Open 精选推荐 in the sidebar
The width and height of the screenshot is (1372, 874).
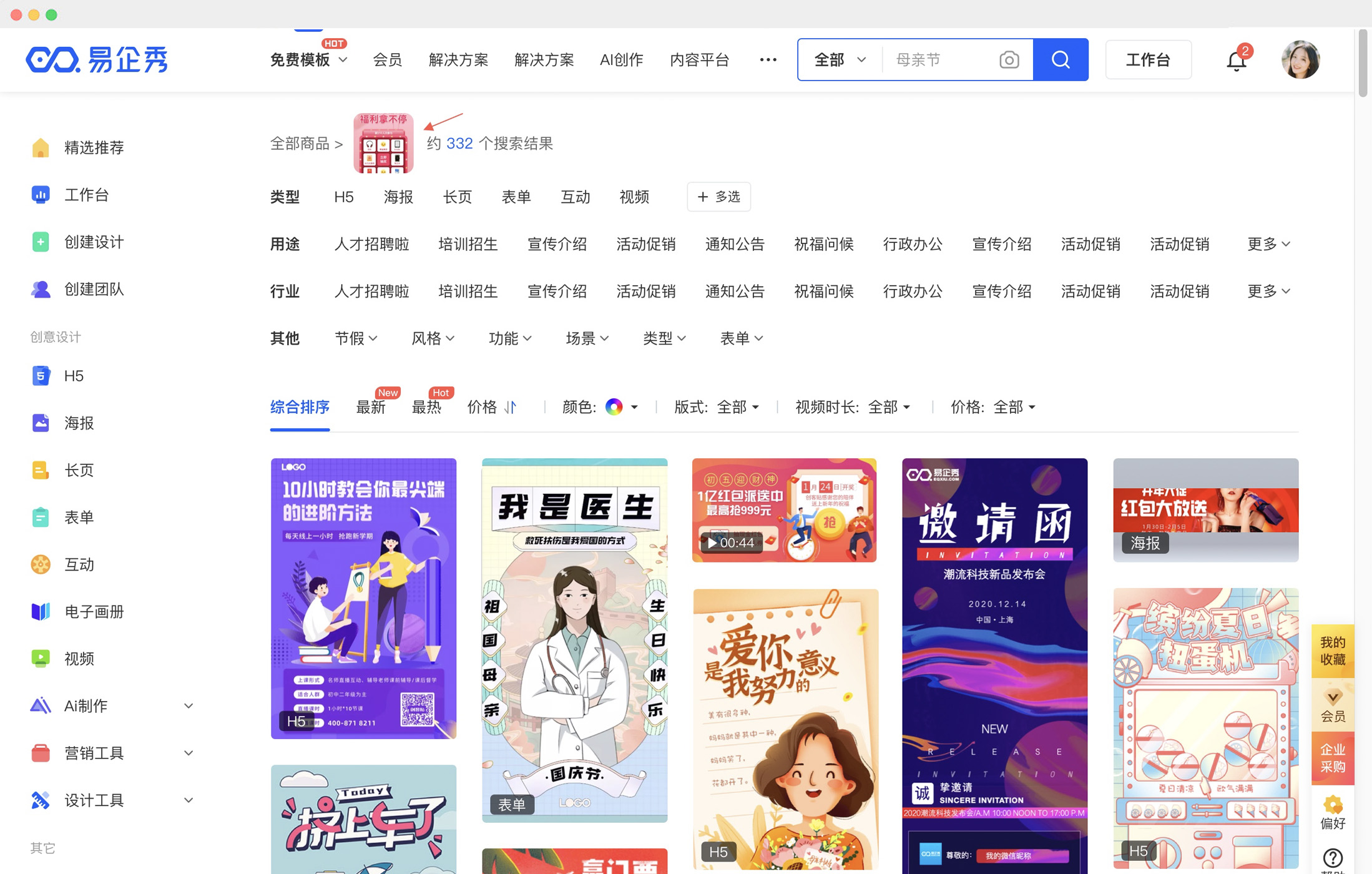[94, 148]
